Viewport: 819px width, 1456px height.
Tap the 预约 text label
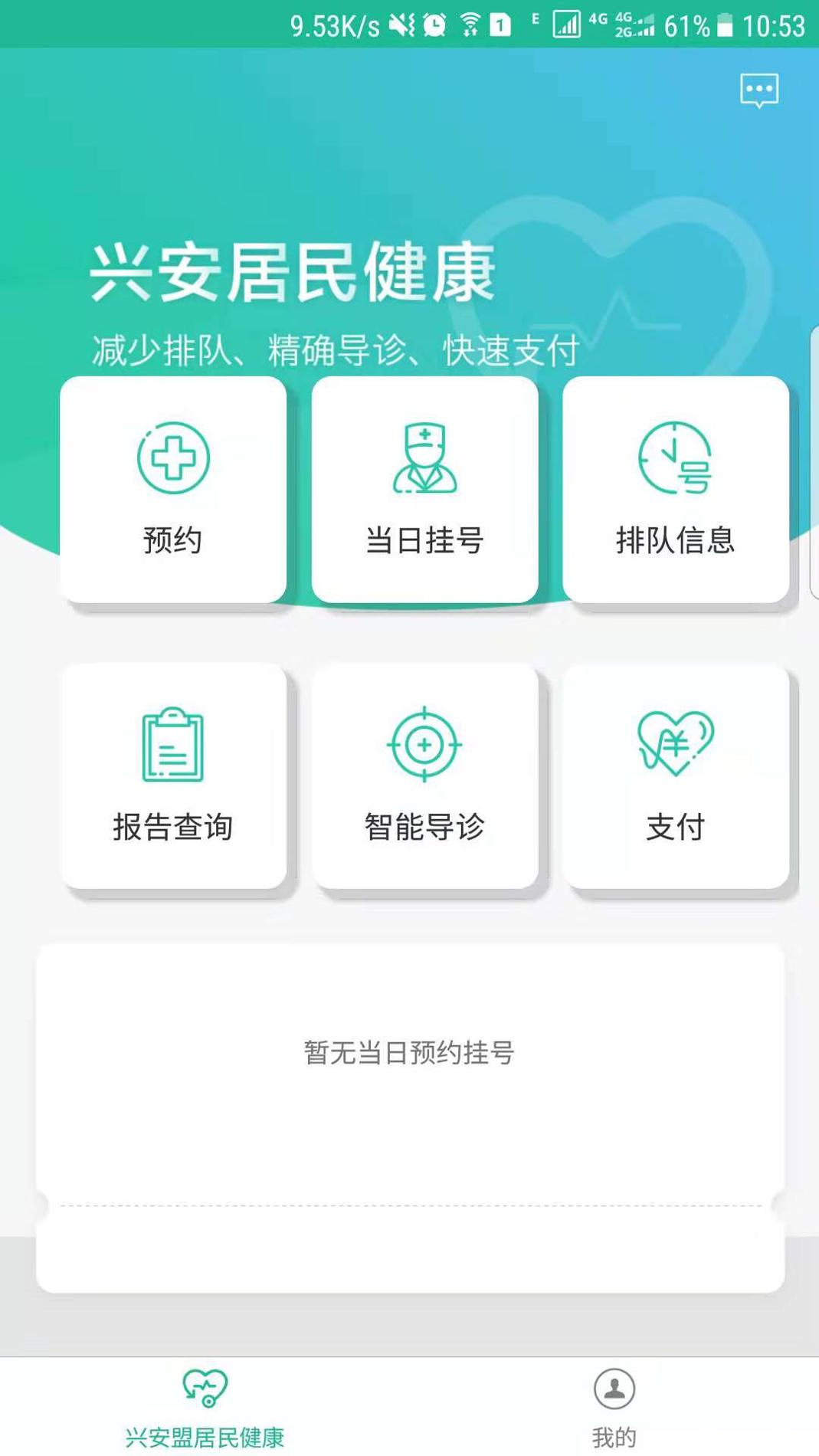174,540
